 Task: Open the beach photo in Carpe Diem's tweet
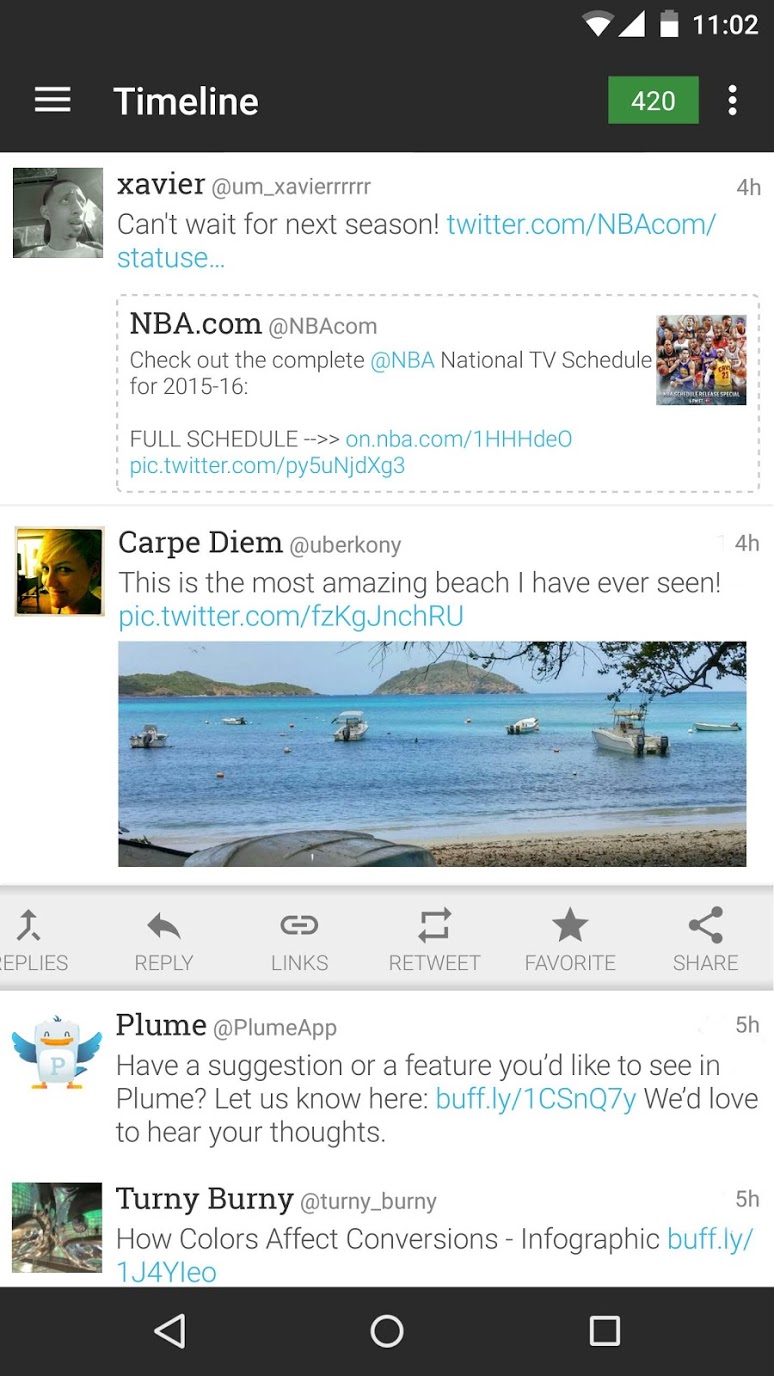pyautogui.click(x=432, y=753)
